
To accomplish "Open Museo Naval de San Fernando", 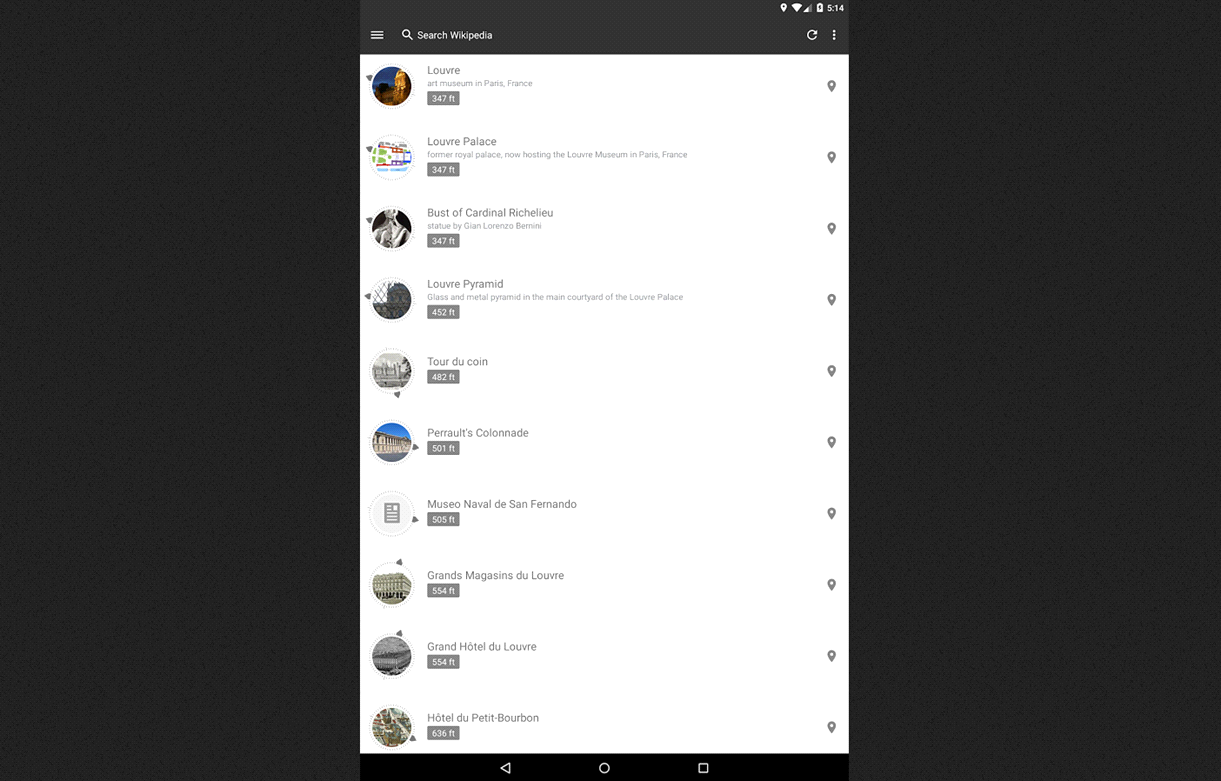I will point(502,504).
